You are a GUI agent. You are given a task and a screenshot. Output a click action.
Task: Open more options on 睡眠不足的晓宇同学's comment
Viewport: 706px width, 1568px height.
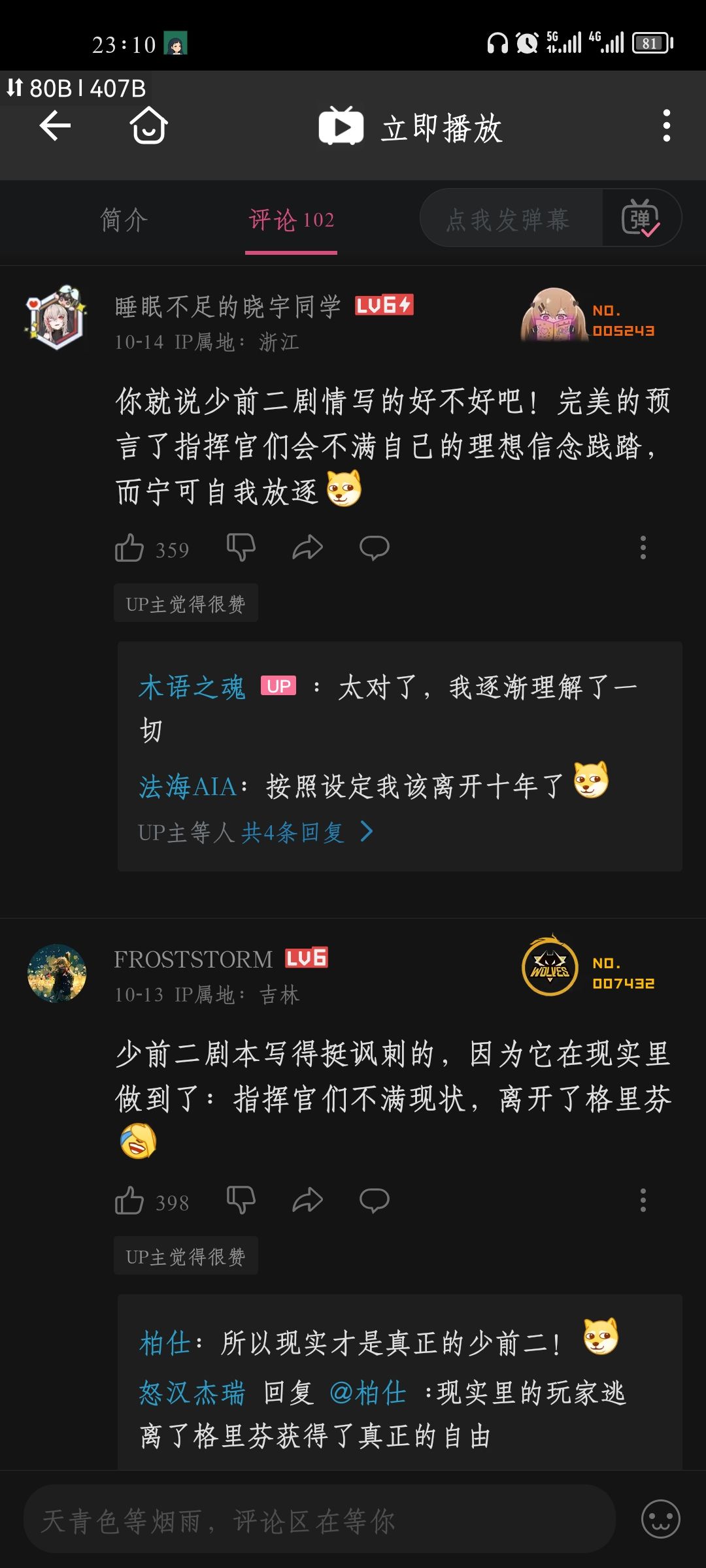pos(643,547)
